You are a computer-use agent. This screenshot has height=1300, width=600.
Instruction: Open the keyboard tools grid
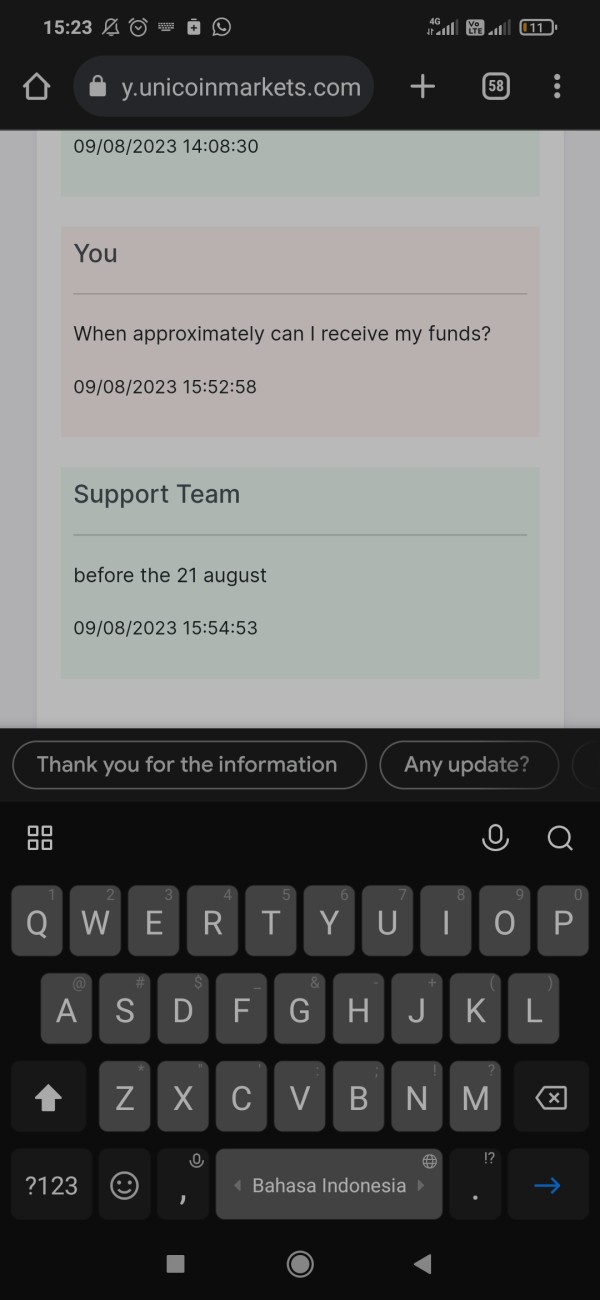click(40, 838)
